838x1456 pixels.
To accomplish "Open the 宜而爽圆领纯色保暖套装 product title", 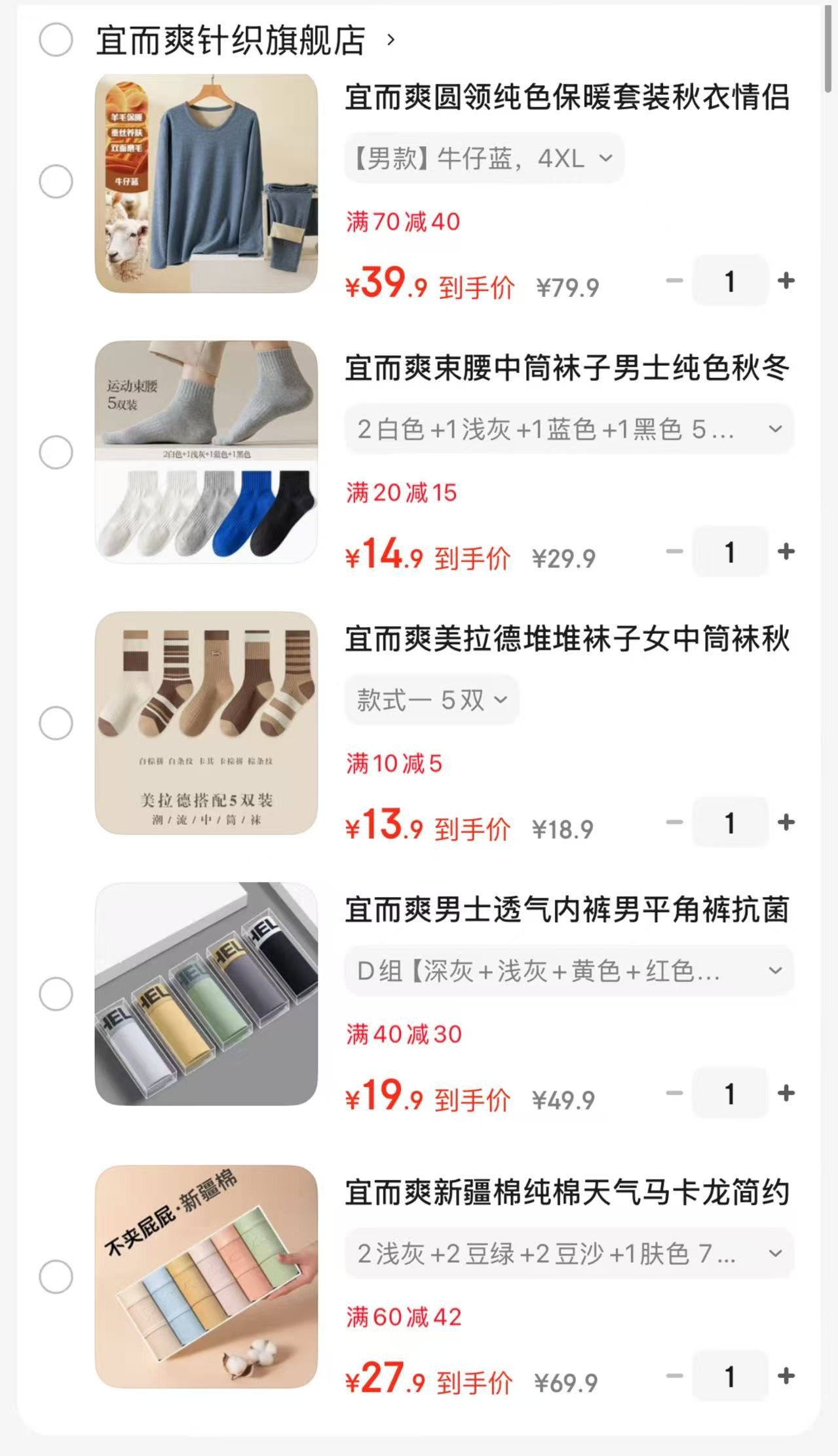I will [x=567, y=97].
